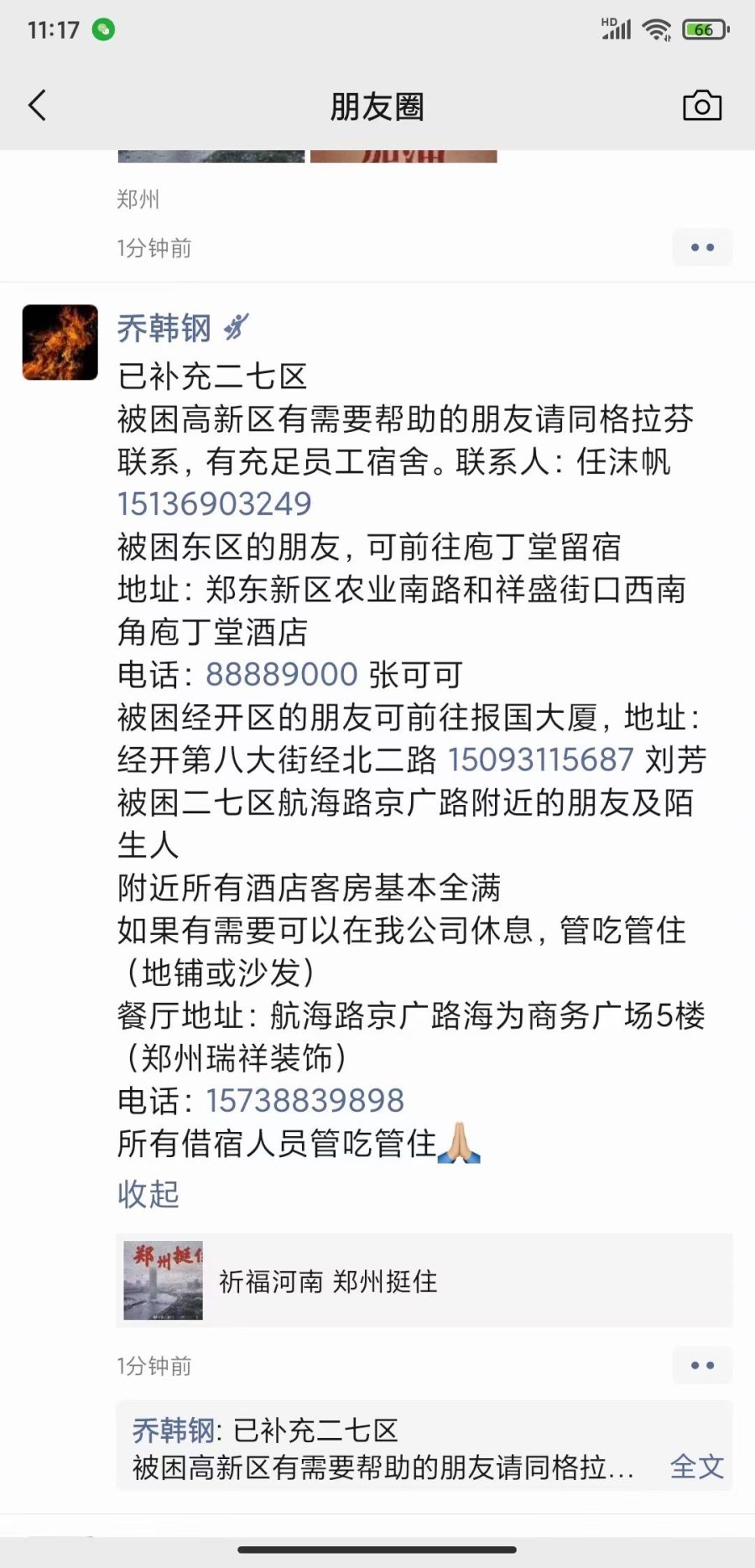755x1568 pixels.
Task: Open the camera to post a moment
Action: 701,106
